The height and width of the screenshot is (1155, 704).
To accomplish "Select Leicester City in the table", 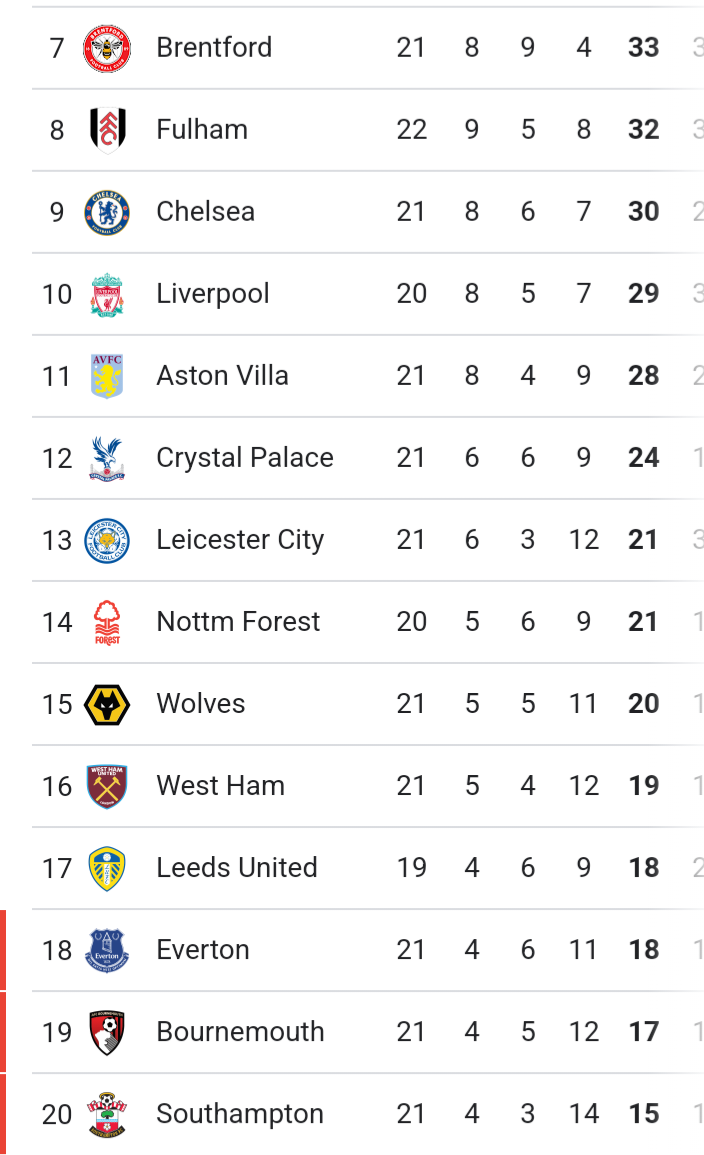I will pyautogui.click(x=367, y=540).
